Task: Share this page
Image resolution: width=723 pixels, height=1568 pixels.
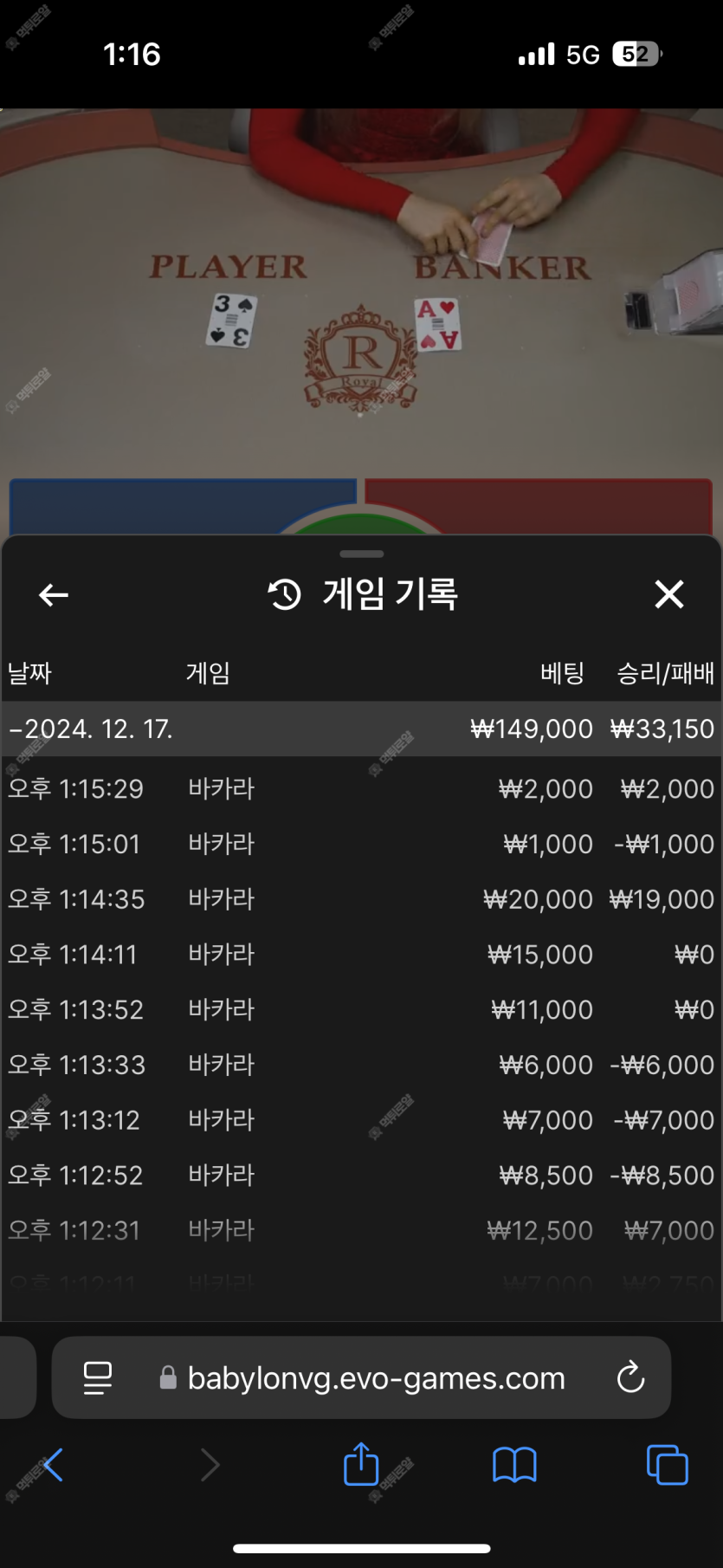Action: coord(361,1465)
